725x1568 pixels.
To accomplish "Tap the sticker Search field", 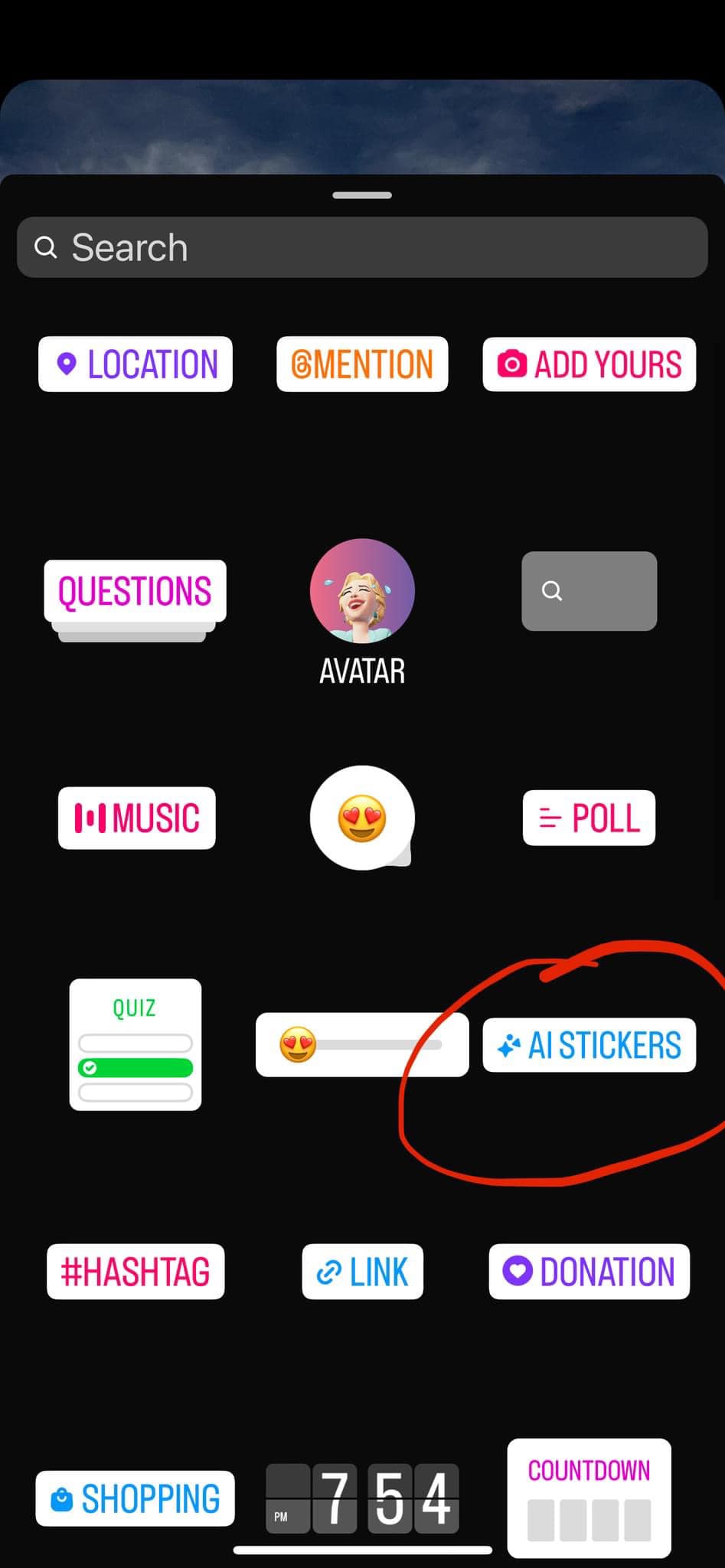I will pos(362,247).
